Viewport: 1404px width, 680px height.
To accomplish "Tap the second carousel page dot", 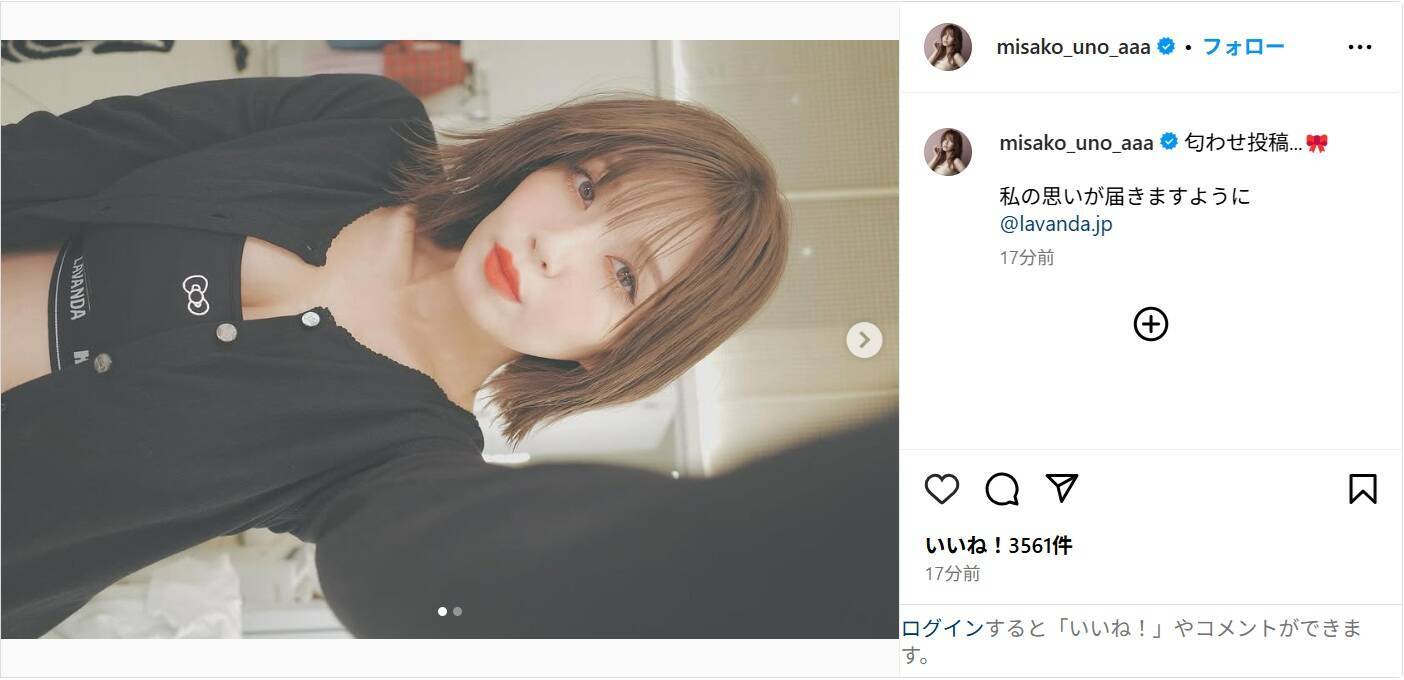I will coord(457,611).
